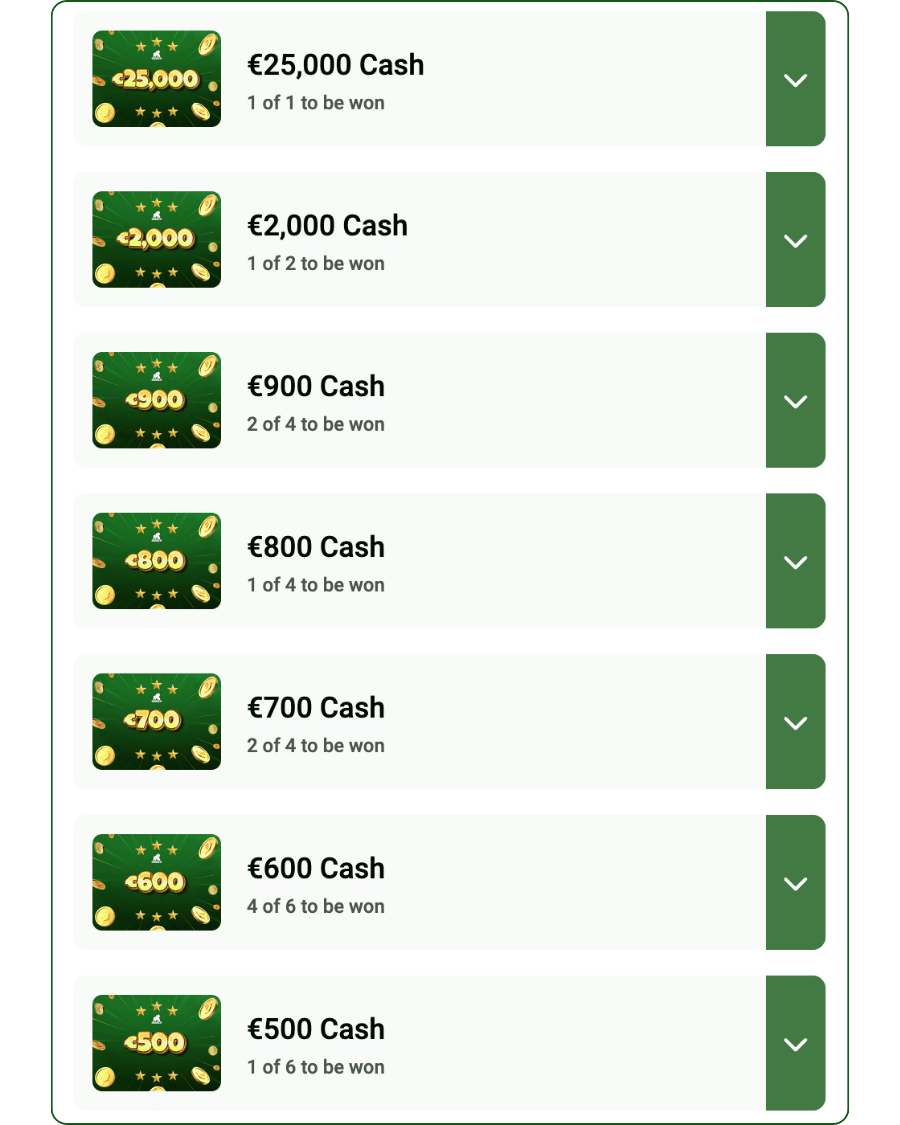Expand the €25,000 Cash prize details
The image size is (900, 1125).
point(795,80)
